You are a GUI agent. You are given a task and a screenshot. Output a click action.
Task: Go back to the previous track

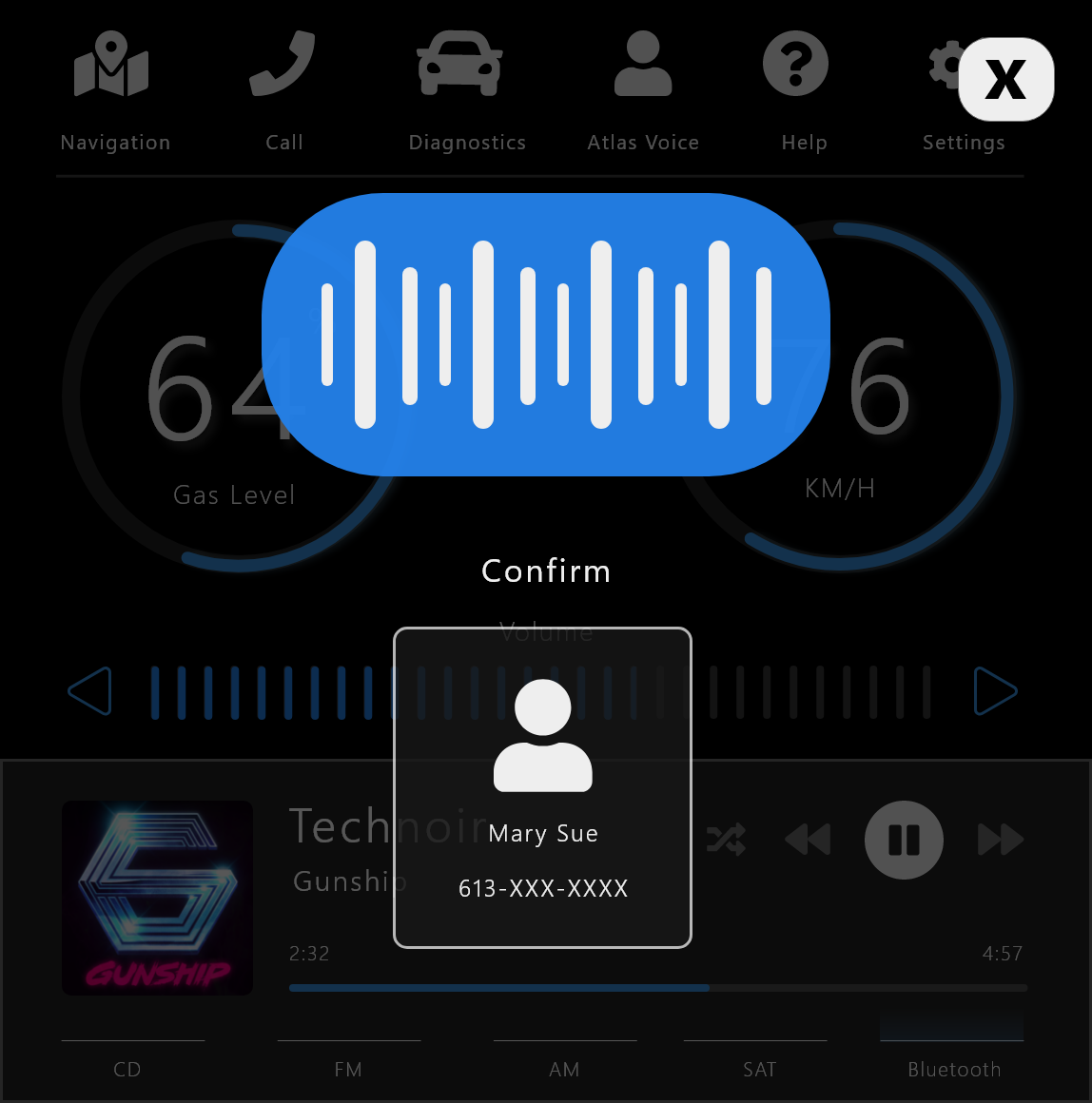tap(808, 840)
